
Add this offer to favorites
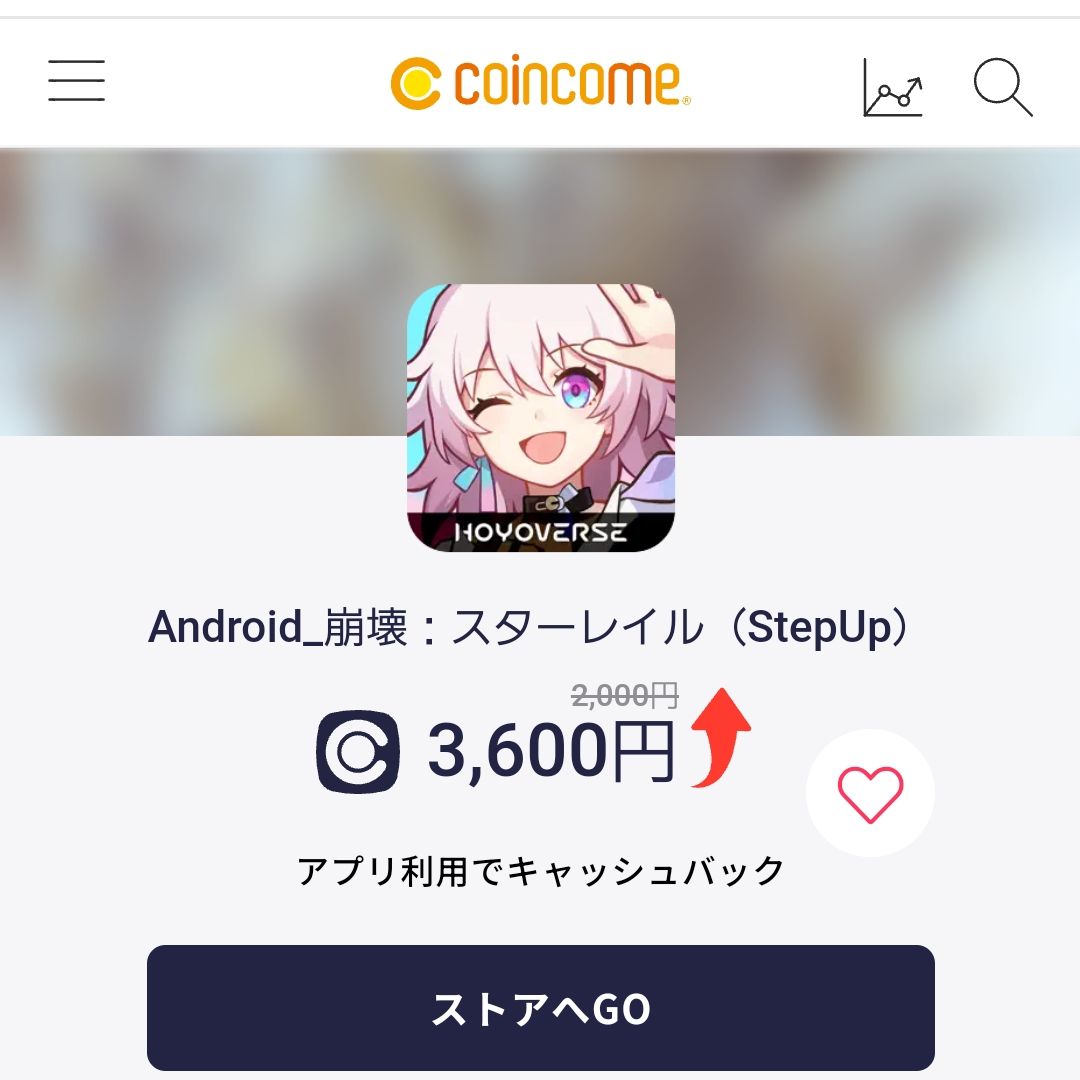pos(870,794)
